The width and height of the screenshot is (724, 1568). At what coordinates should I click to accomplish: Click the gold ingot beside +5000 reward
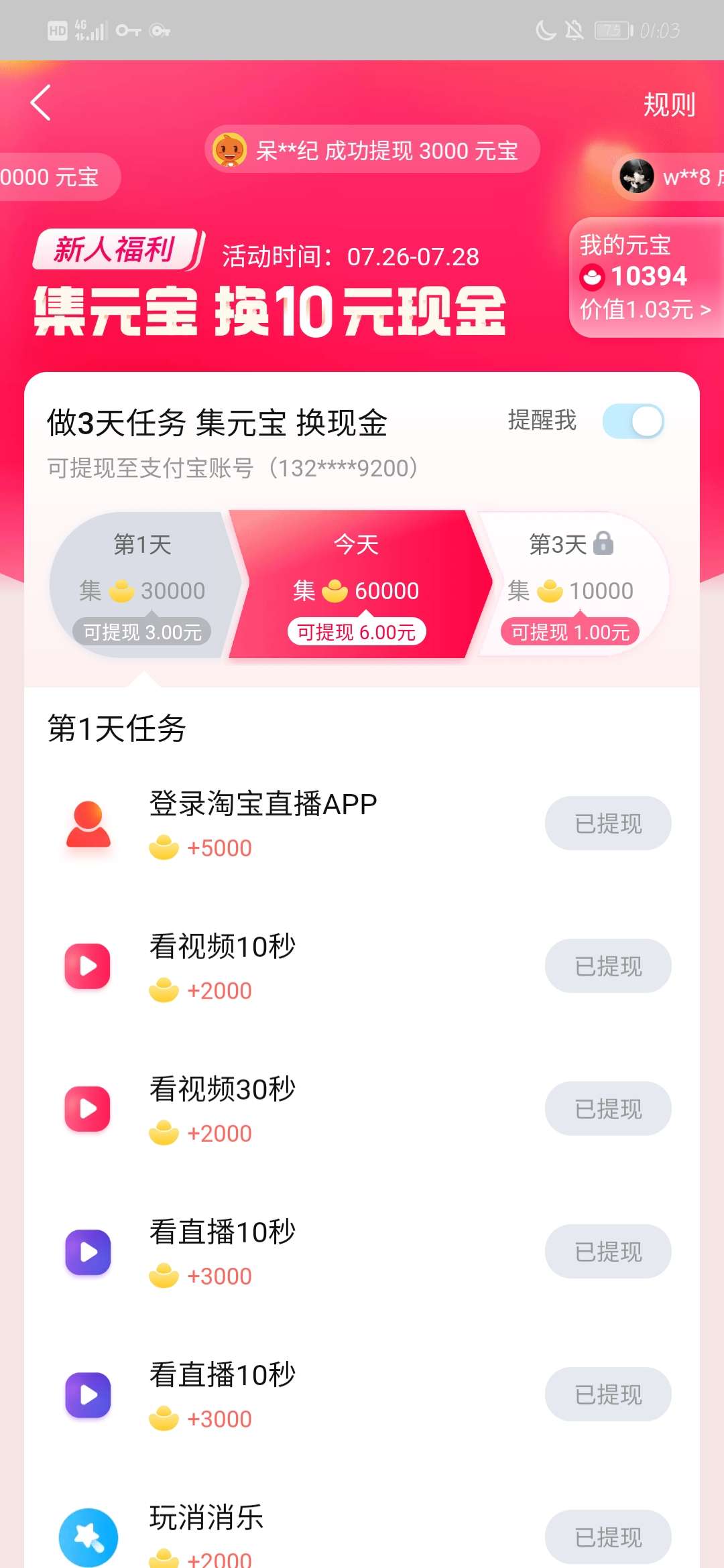click(x=164, y=848)
